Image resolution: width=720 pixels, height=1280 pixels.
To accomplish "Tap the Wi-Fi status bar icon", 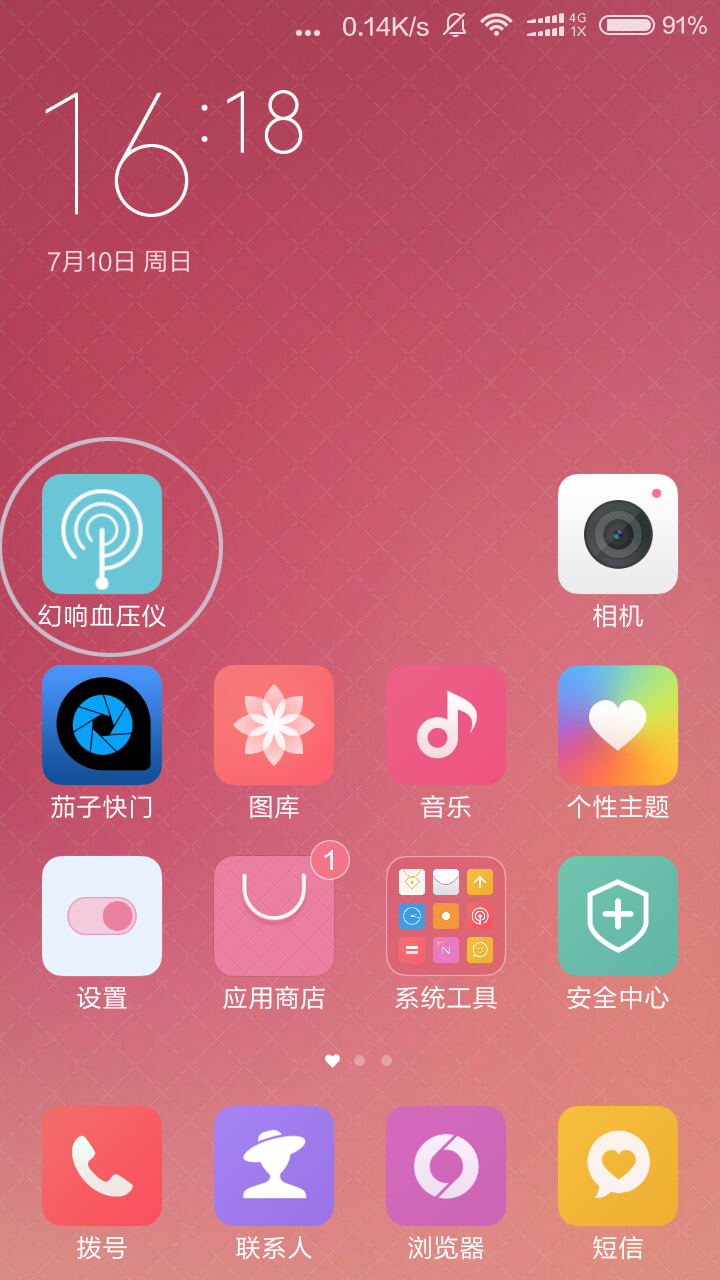I will click(x=497, y=27).
